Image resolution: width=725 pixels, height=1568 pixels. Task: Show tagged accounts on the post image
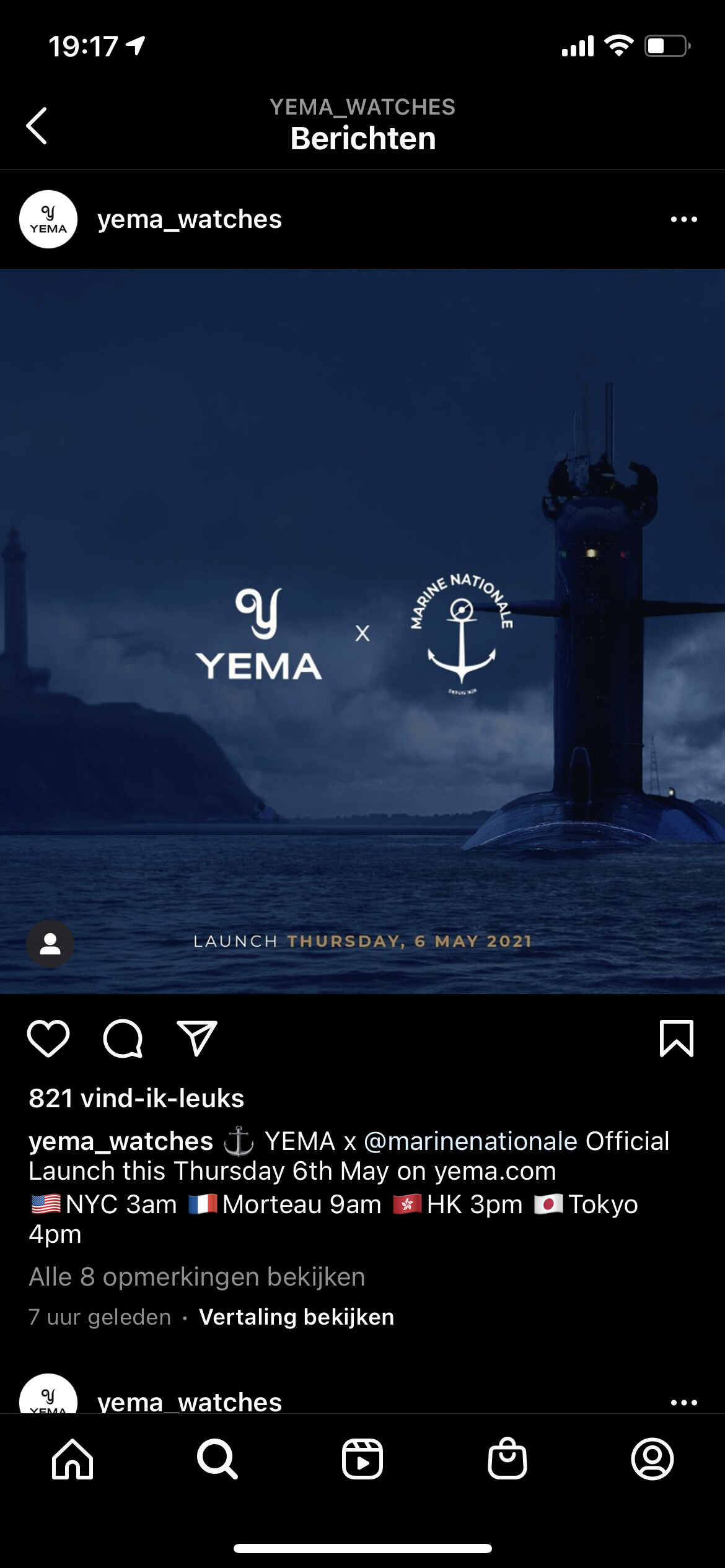click(50, 944)
